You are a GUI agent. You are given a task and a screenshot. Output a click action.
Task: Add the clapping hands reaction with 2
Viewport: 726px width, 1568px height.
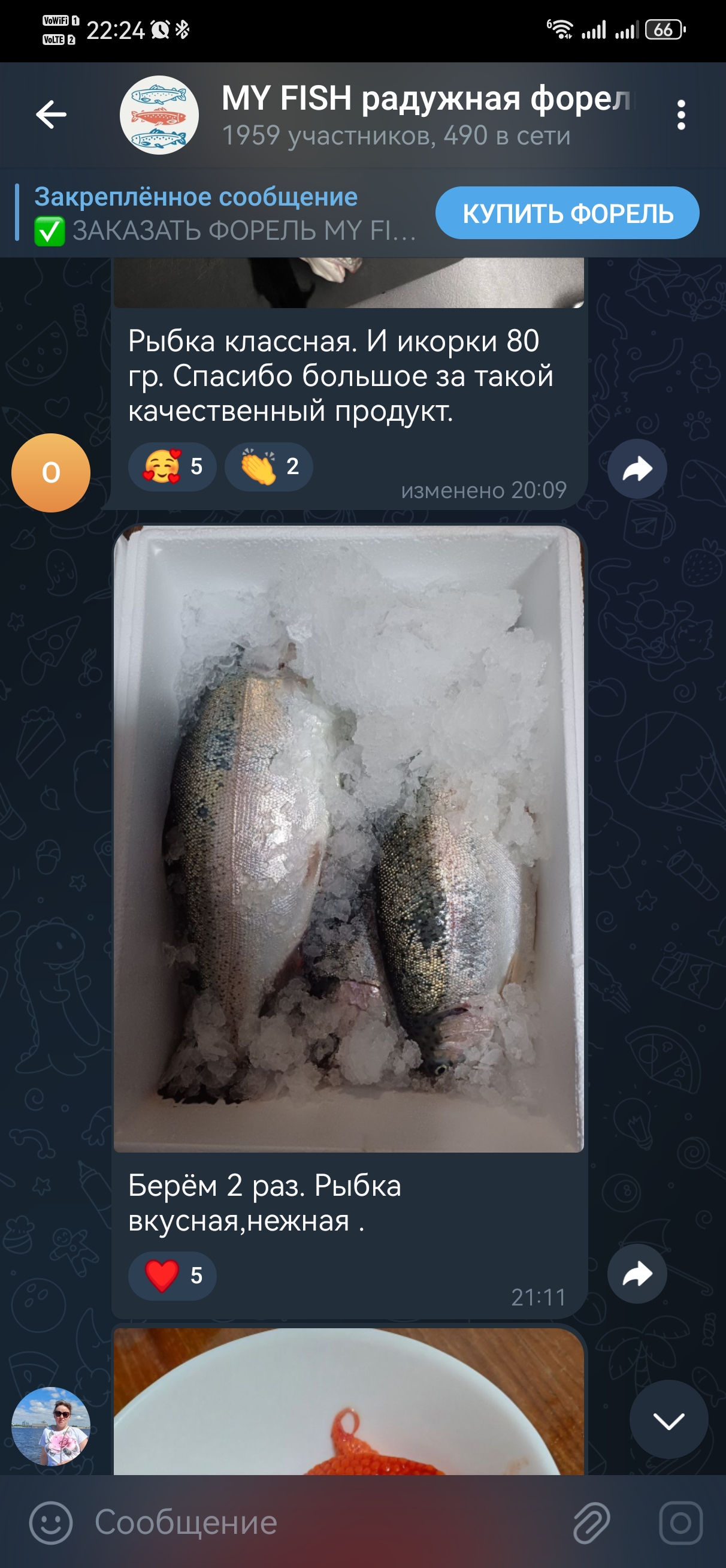pyautogui.click(x=268, y=467)
